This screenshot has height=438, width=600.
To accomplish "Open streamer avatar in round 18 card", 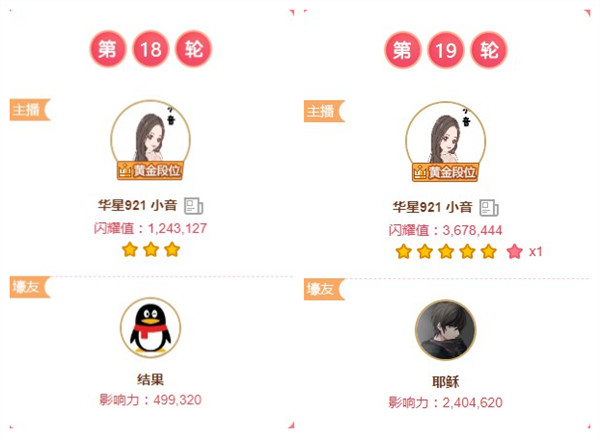I will click(x=151, y=137).
